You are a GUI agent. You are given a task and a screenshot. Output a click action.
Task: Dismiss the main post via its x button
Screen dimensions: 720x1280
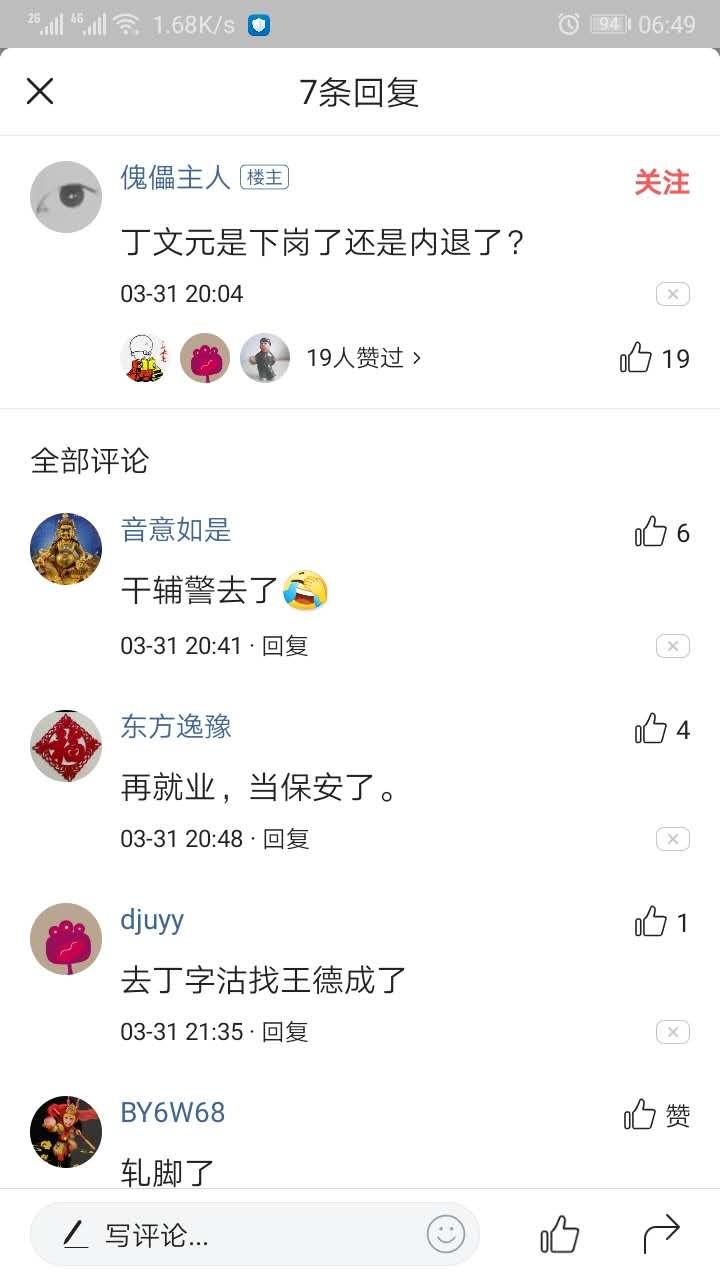(672, 293)
